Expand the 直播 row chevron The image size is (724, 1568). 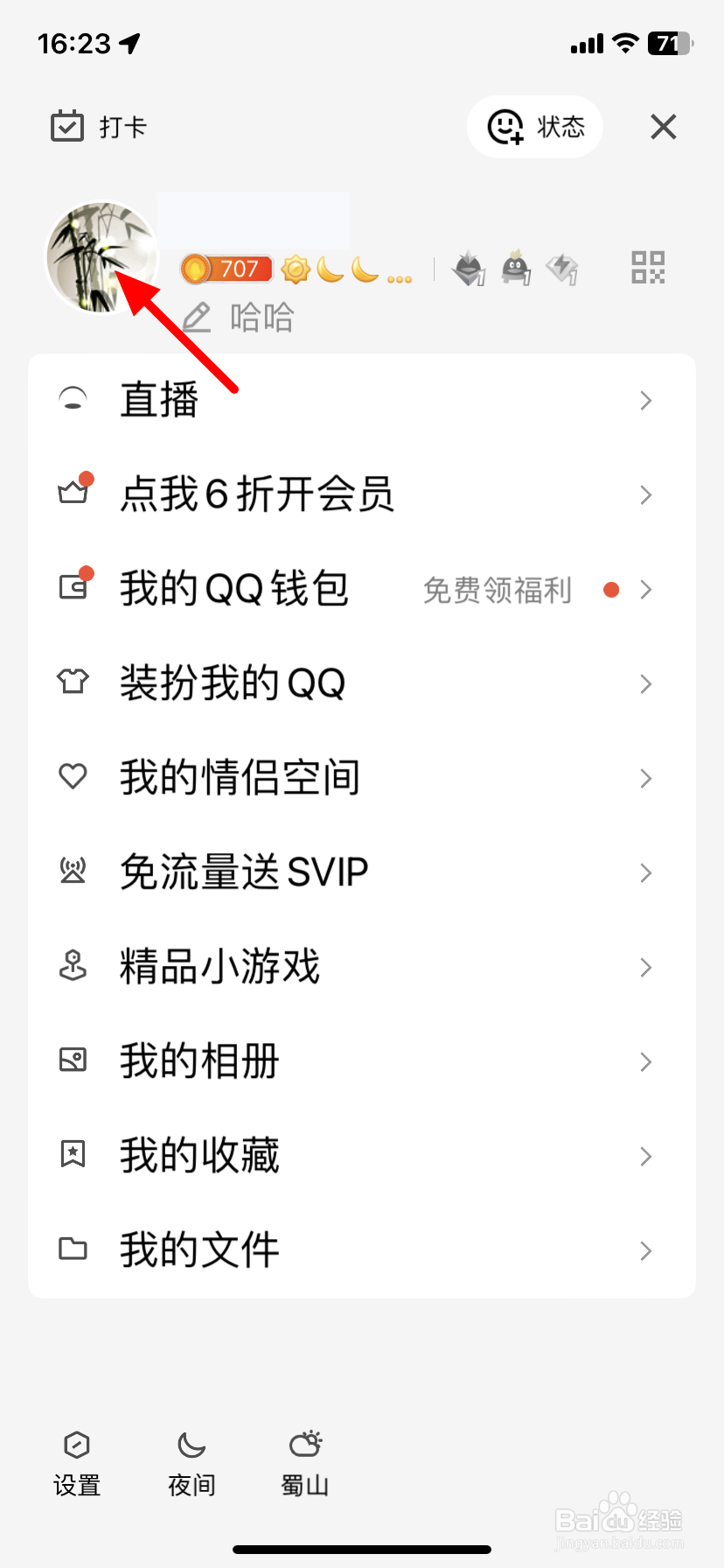645,400
